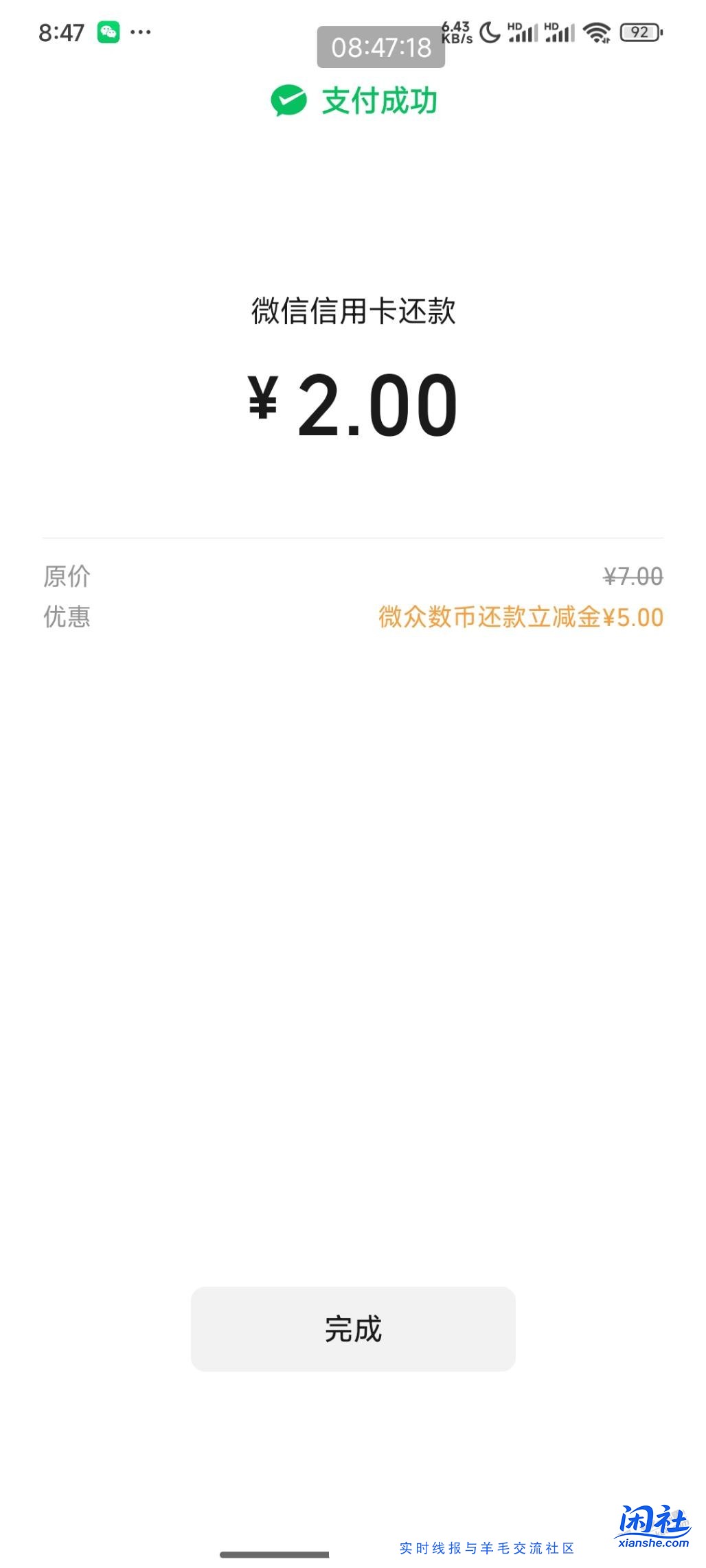Image resolution: width=706 pixels, height=1568 pixels.
Task: Click the ellipsis icon beside the WeChat icon
Action: coord(140,32)
